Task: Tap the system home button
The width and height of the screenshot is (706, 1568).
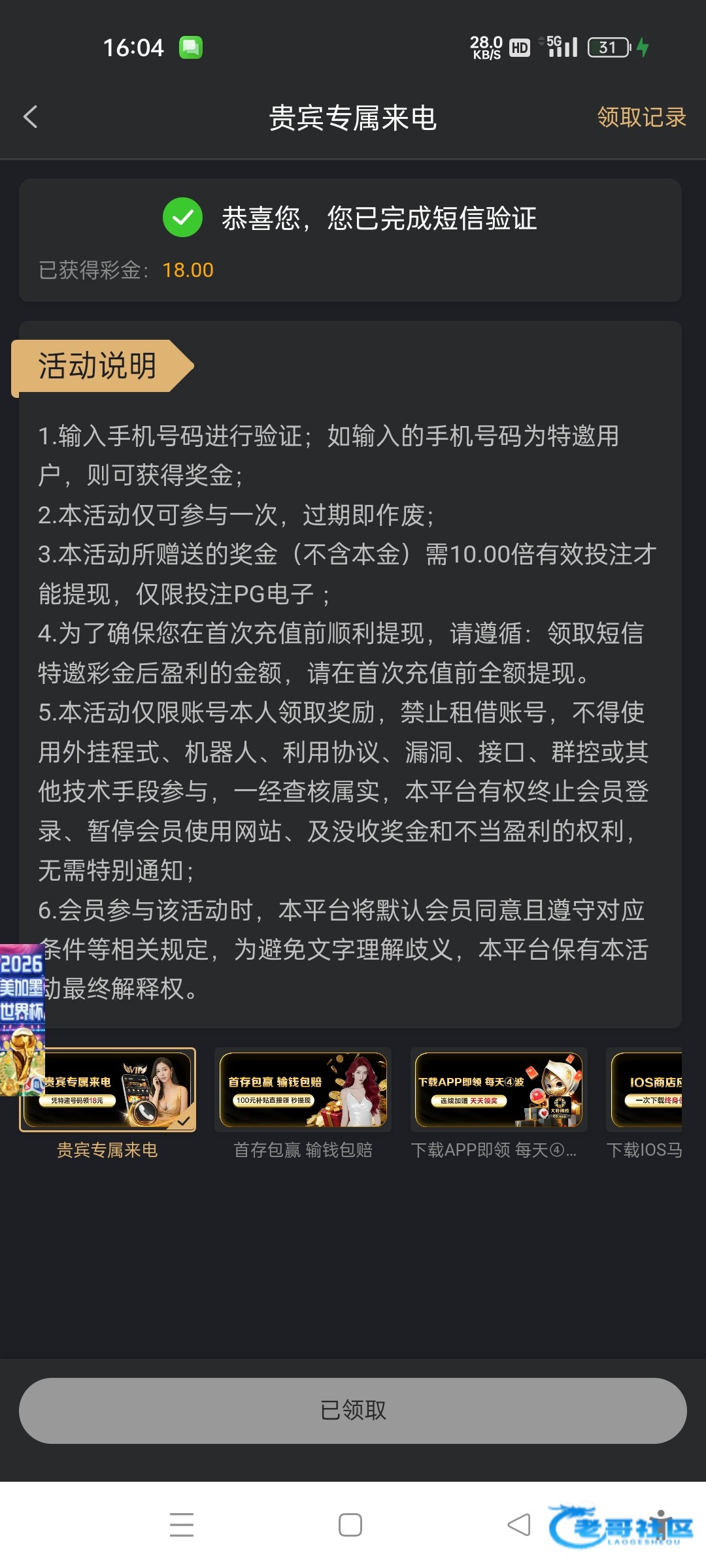Action: 350,1525
